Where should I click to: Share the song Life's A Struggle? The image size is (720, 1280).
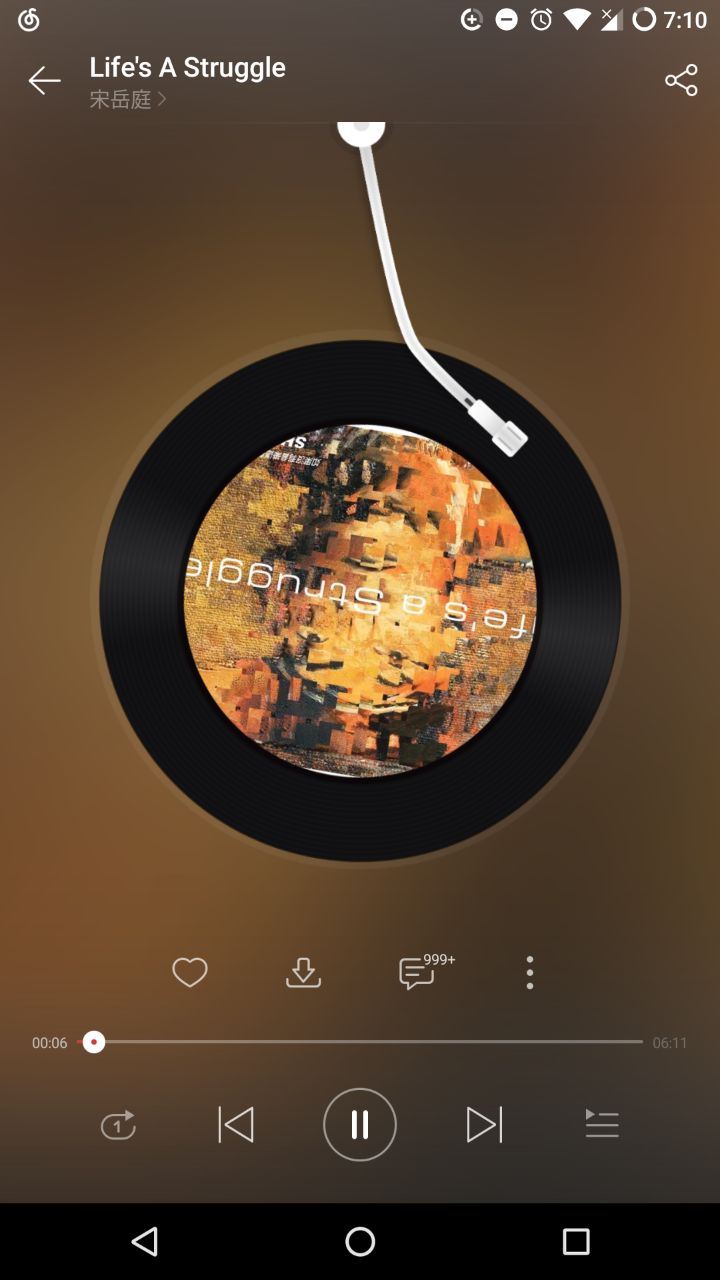(x=681, y=80)
